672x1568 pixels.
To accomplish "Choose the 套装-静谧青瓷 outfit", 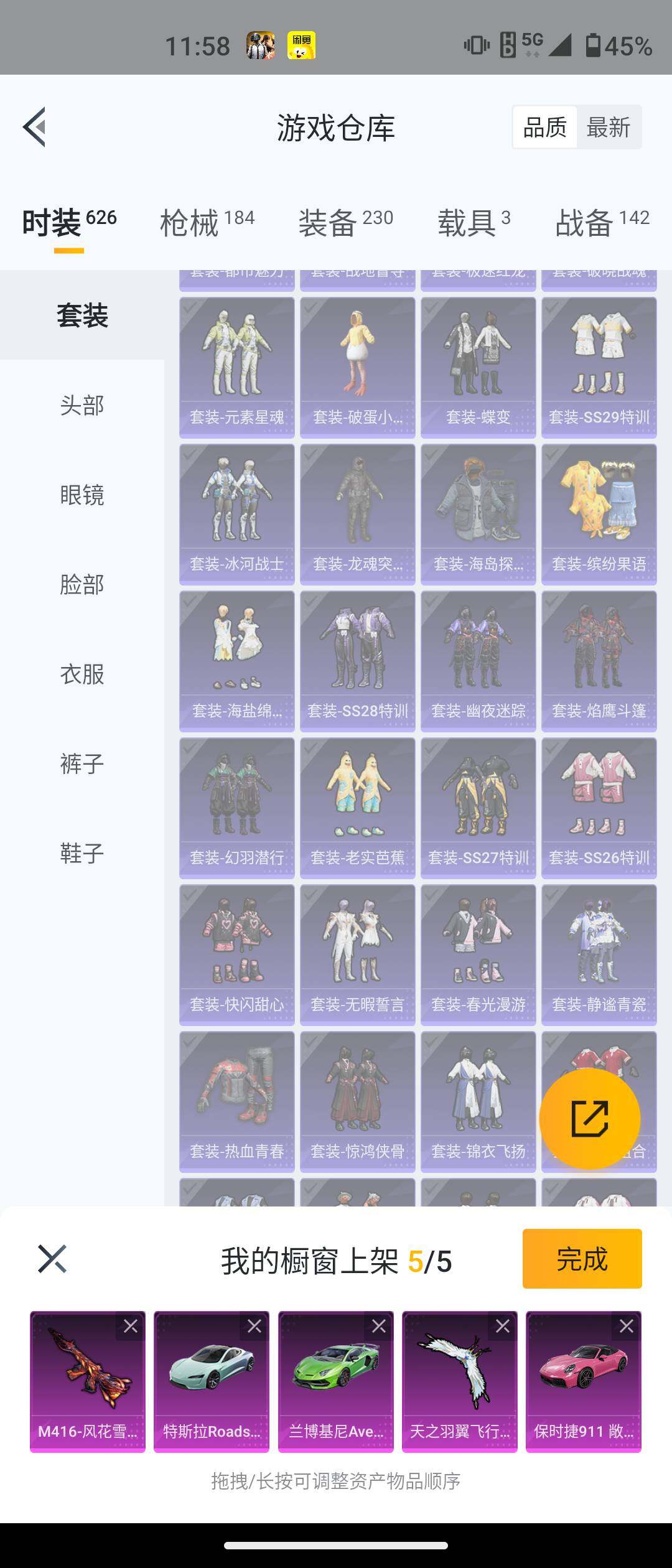I will [x=599, y=954].
